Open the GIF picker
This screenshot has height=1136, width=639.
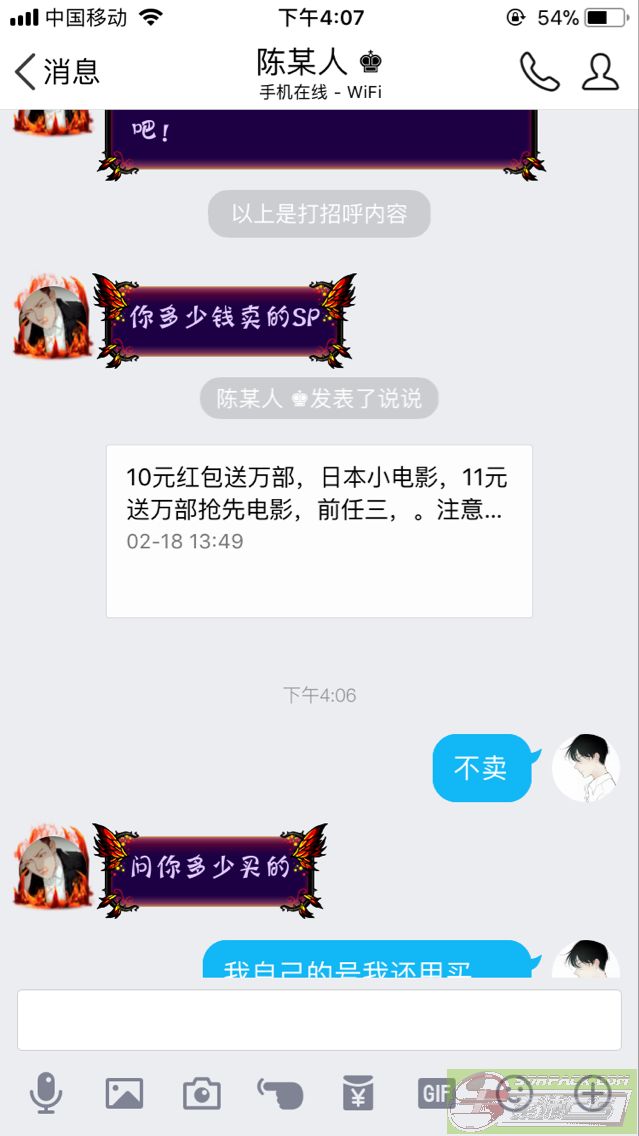[x=435, y=1093]
